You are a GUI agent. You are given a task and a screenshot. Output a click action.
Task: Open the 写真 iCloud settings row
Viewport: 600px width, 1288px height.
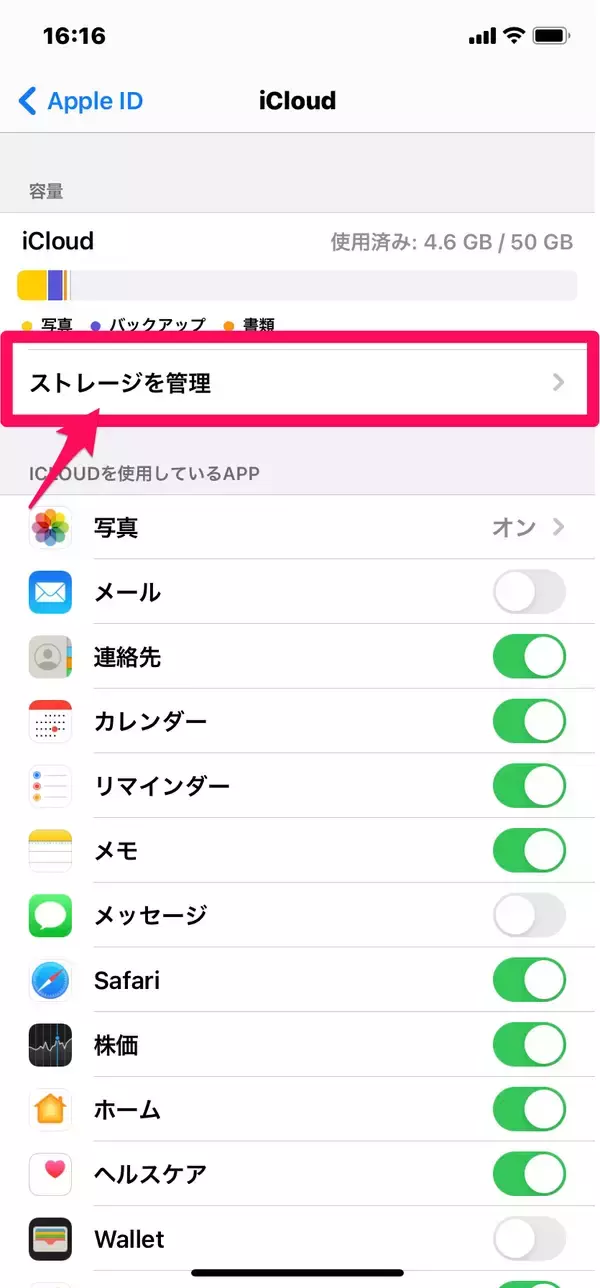[x=298, y=527]
